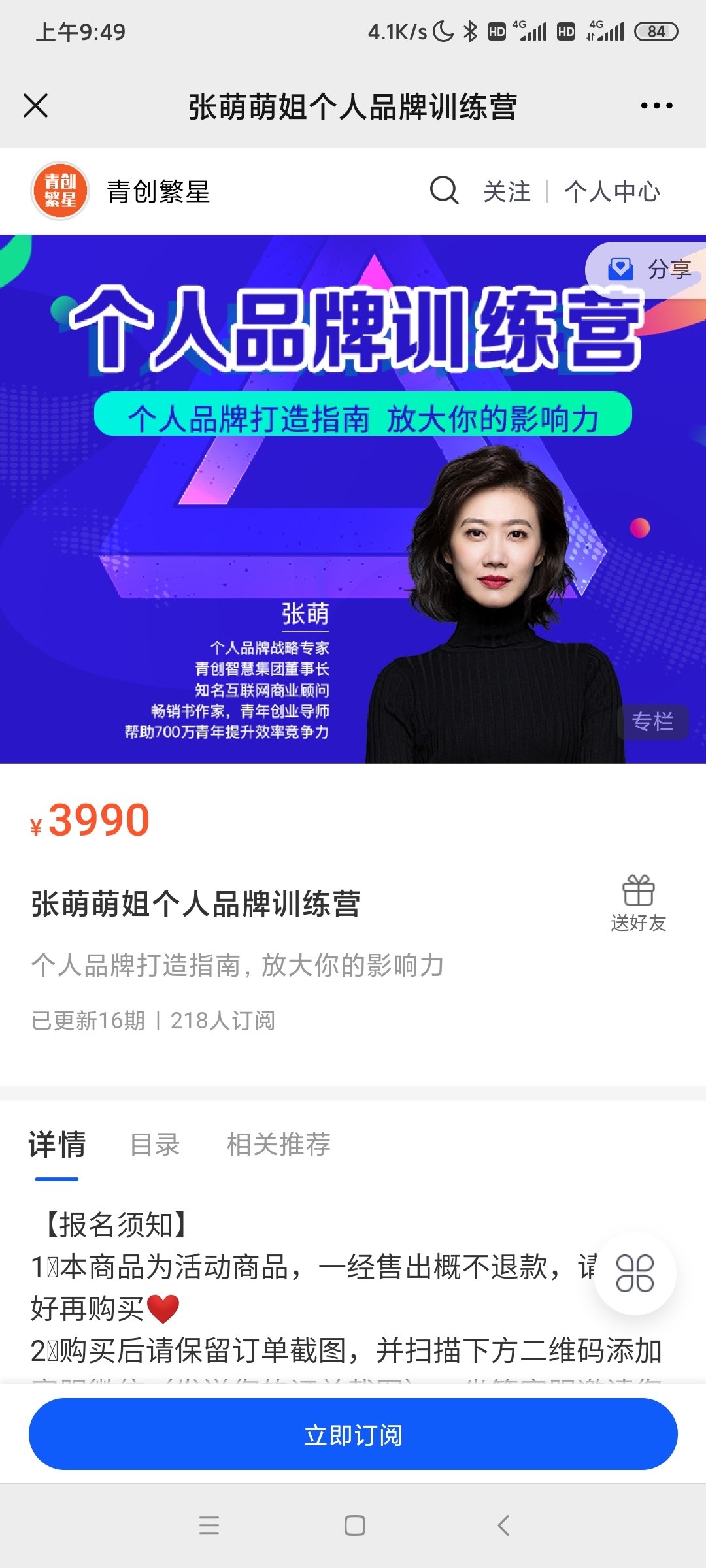Open the floating quick menu button
This screenshot has width=706, height=1568.
coord(635,1273)
